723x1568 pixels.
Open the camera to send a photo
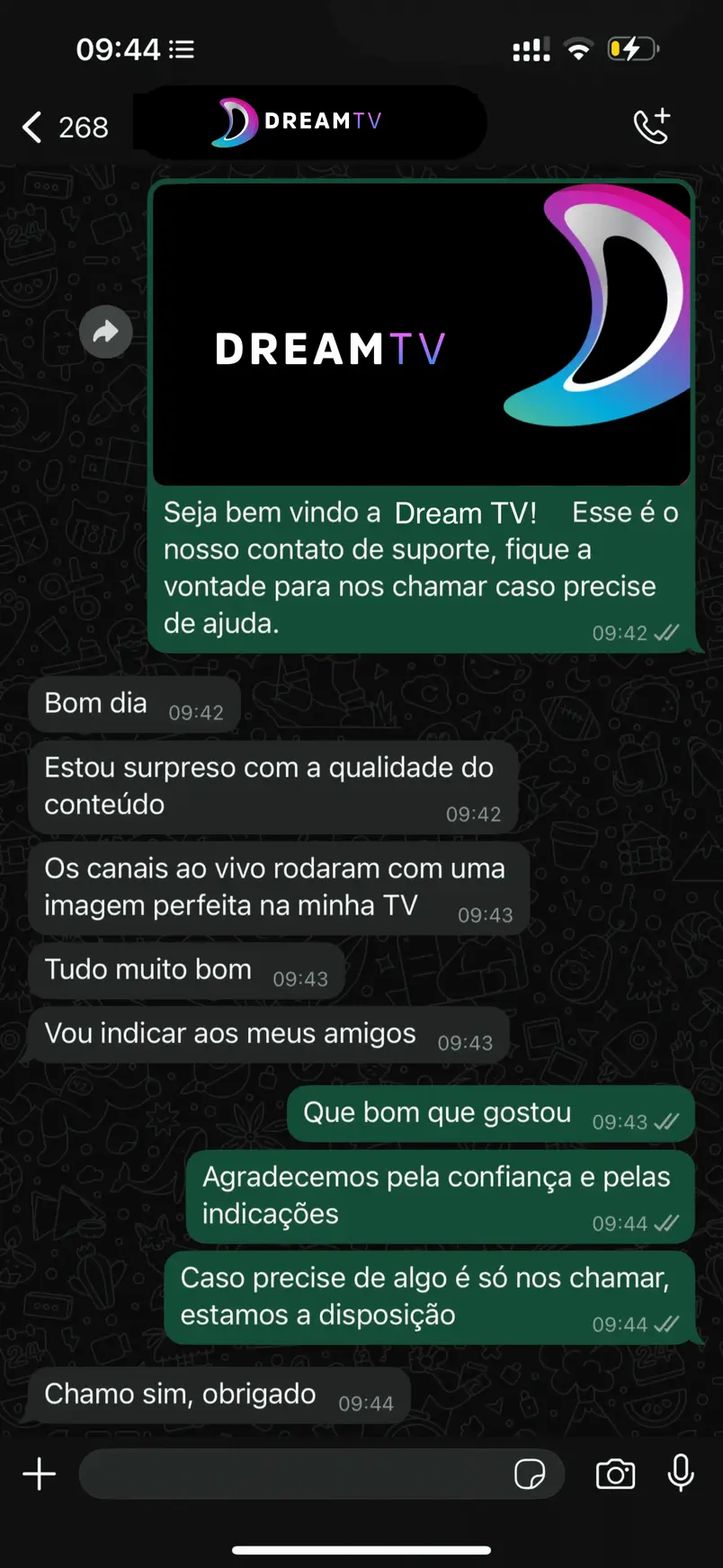coord(616,1474)
